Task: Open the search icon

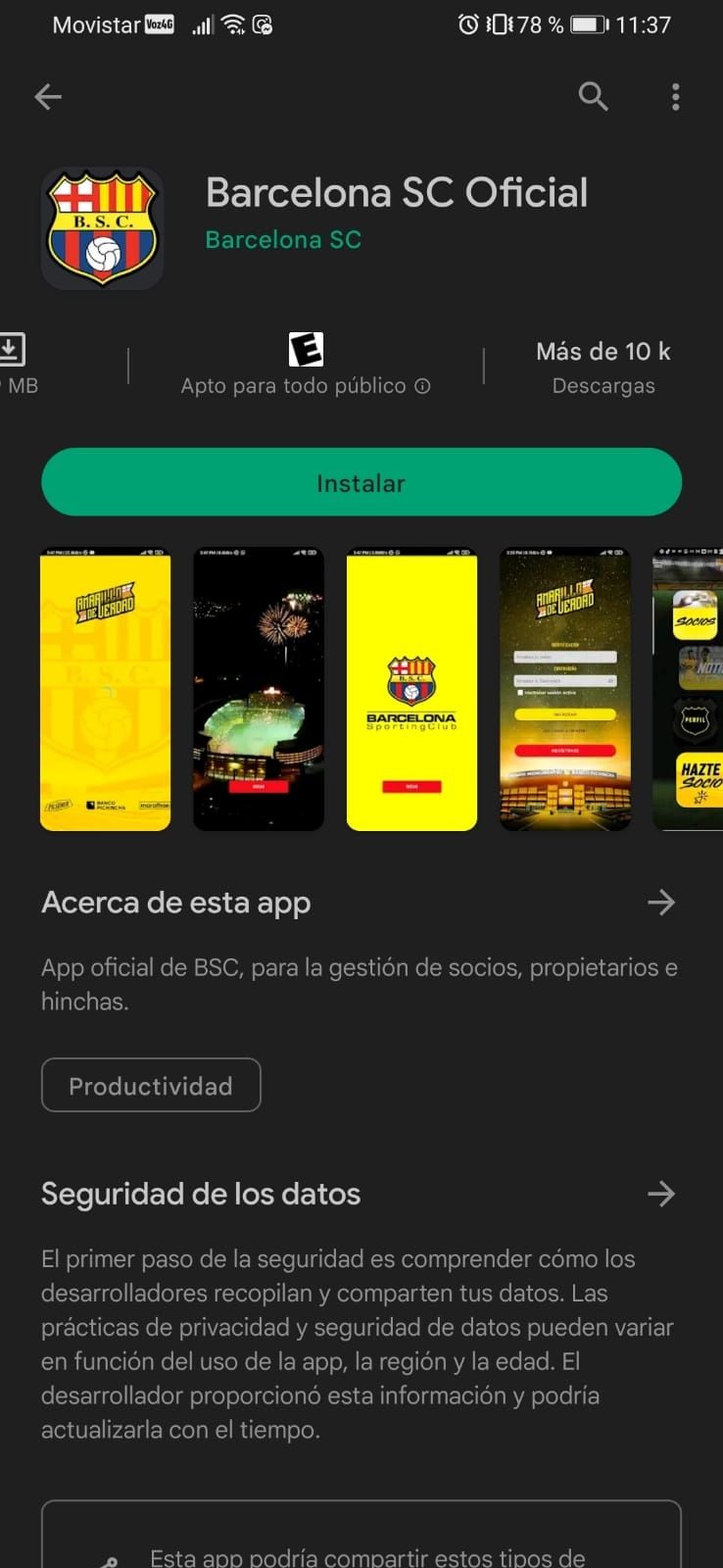Action: (593, 96)
